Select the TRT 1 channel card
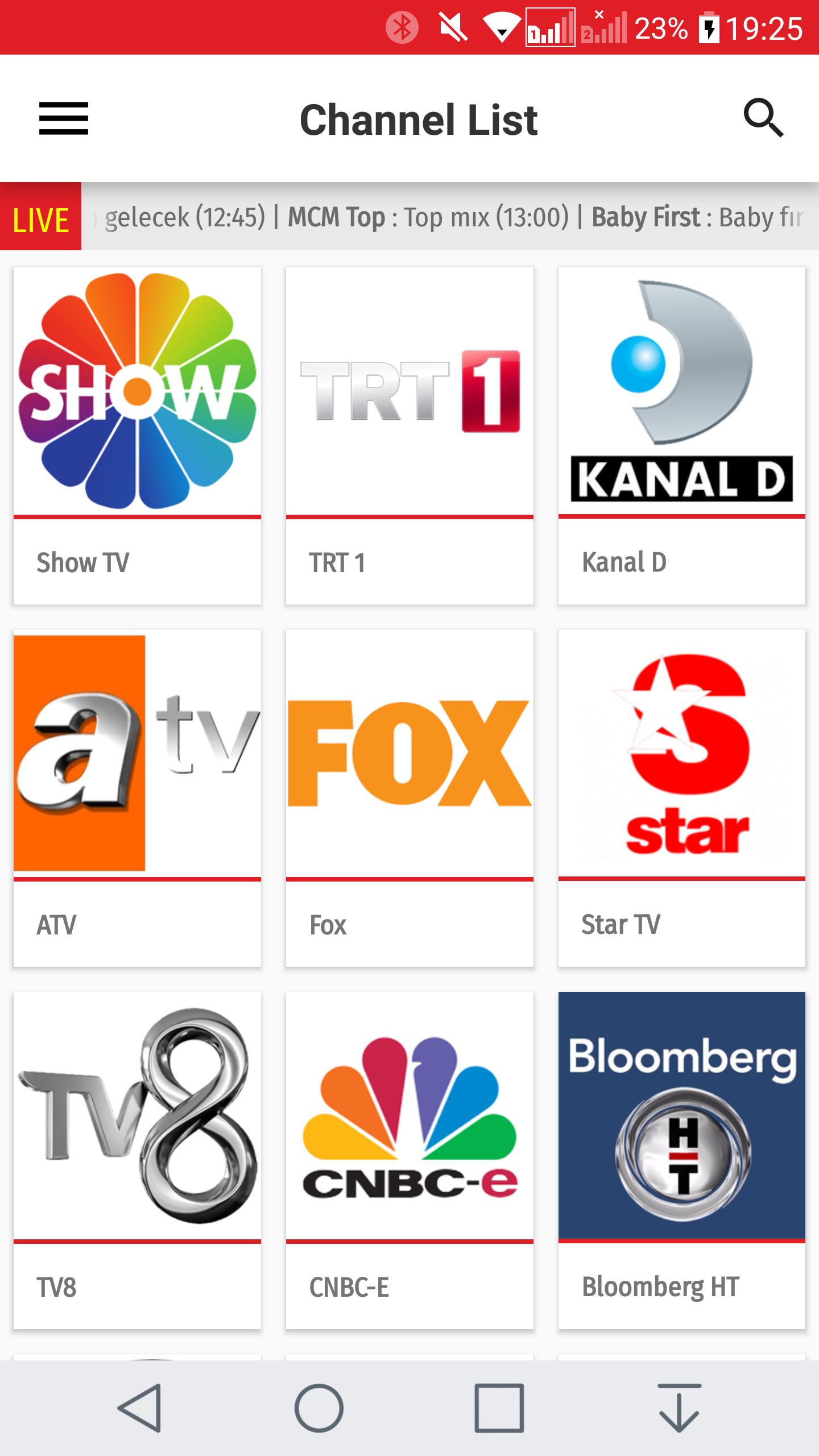 409,435
